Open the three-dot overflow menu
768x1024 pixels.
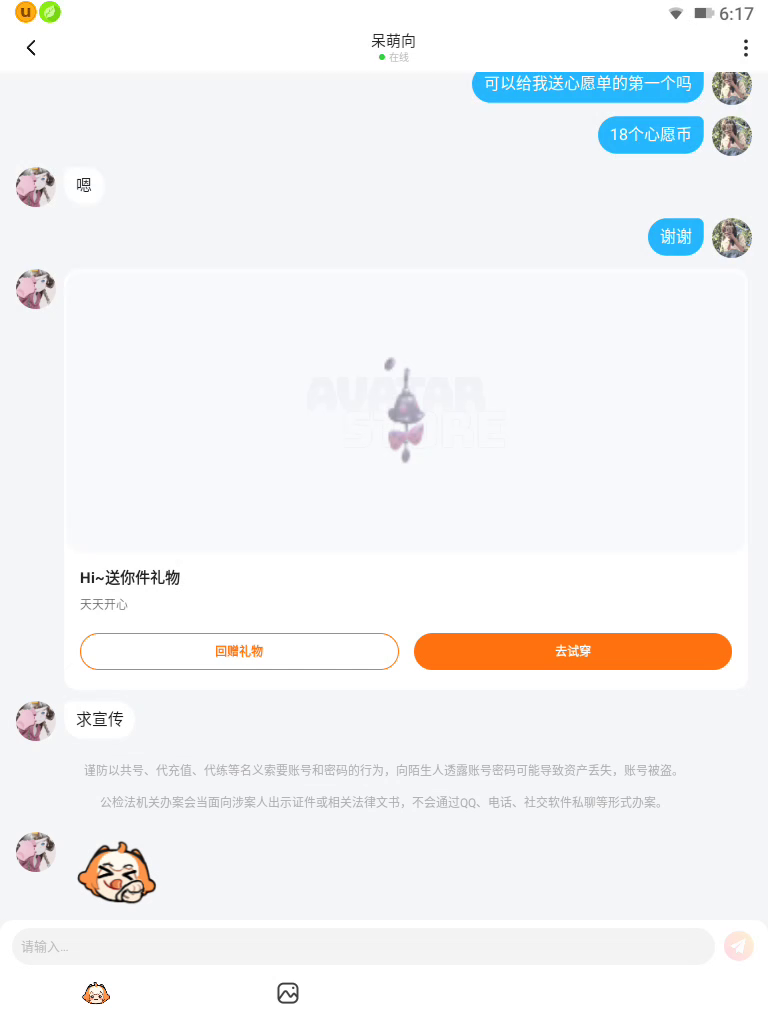745,48
